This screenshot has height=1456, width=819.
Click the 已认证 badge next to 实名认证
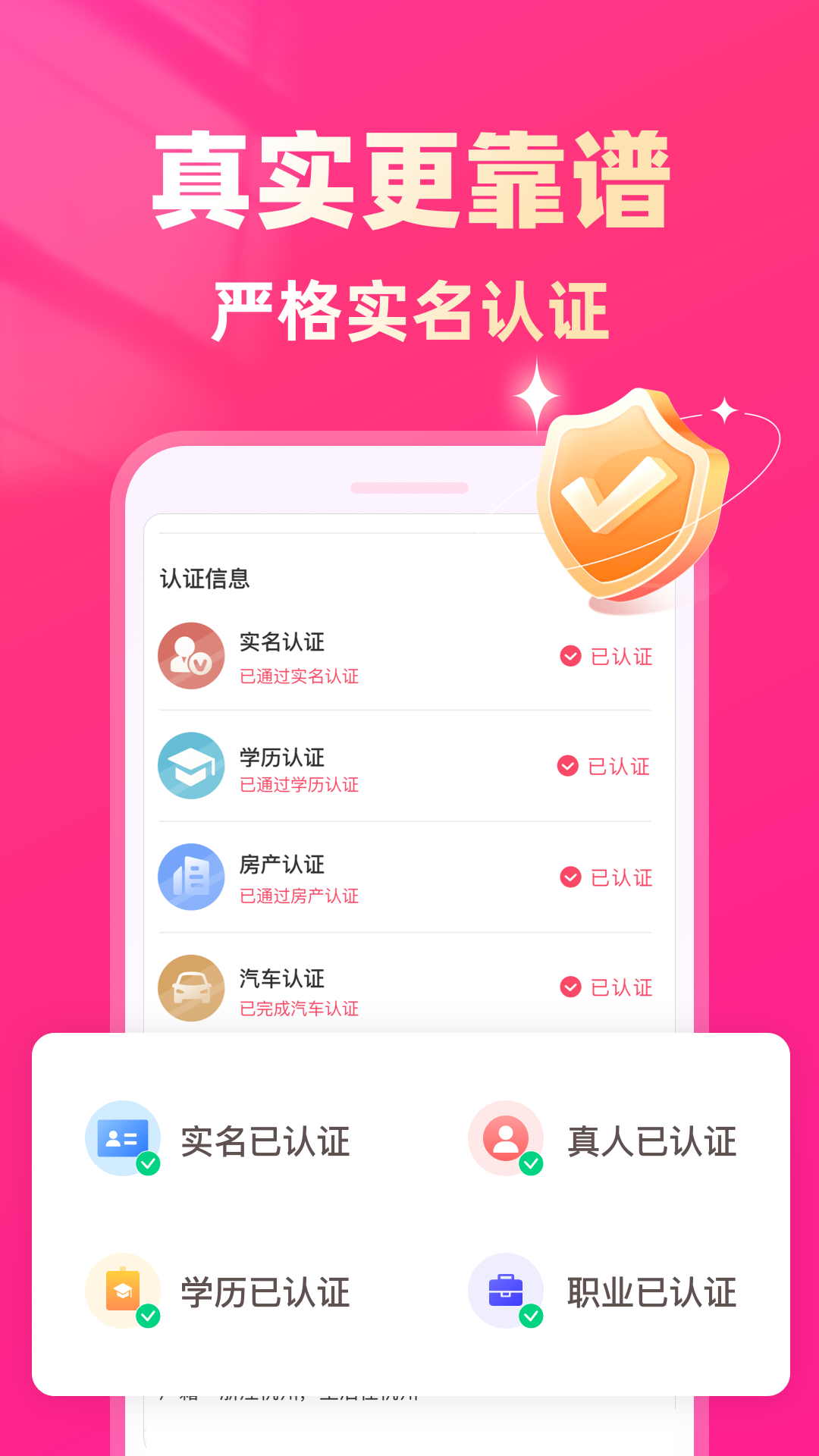607,657
